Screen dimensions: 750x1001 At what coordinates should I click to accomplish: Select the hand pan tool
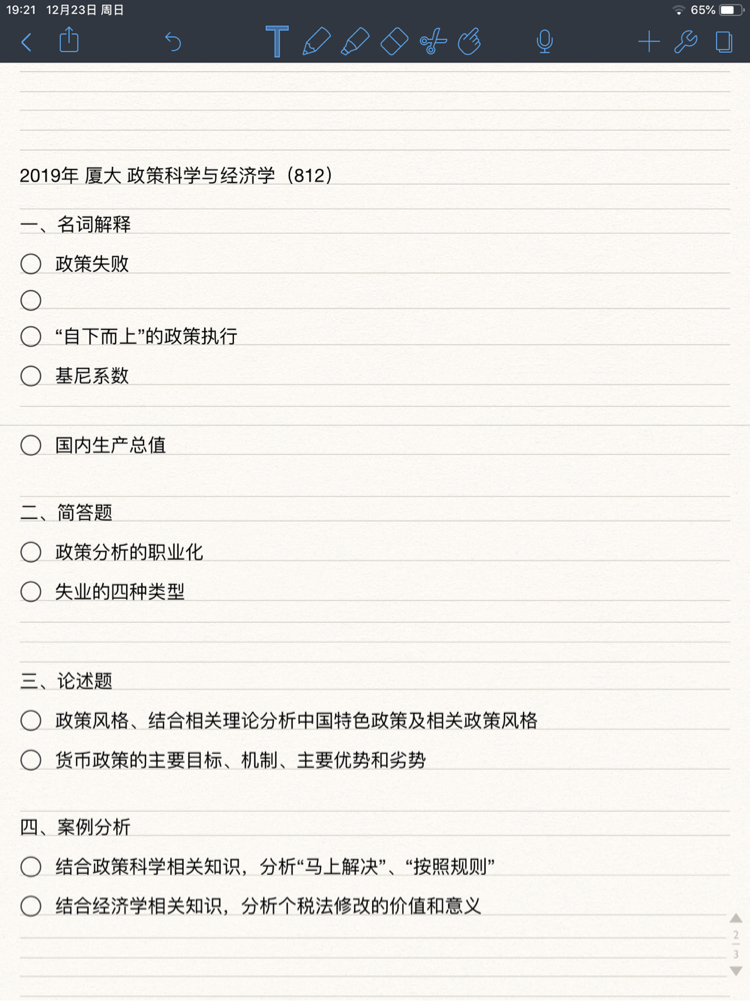(469, 42)
